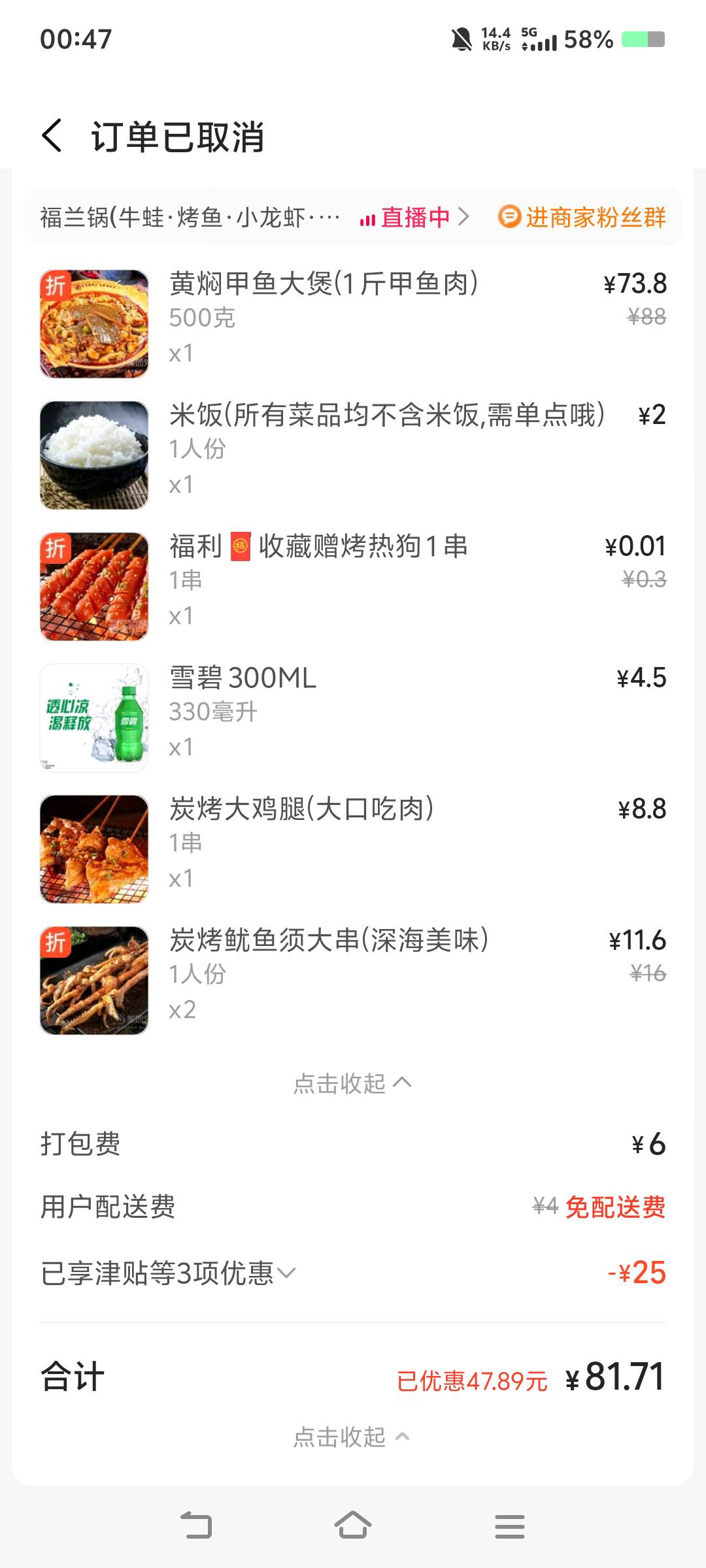The image size is (706, 1568).
Task: Open the store's 直播中 livestream
Action: pos(414,218)
